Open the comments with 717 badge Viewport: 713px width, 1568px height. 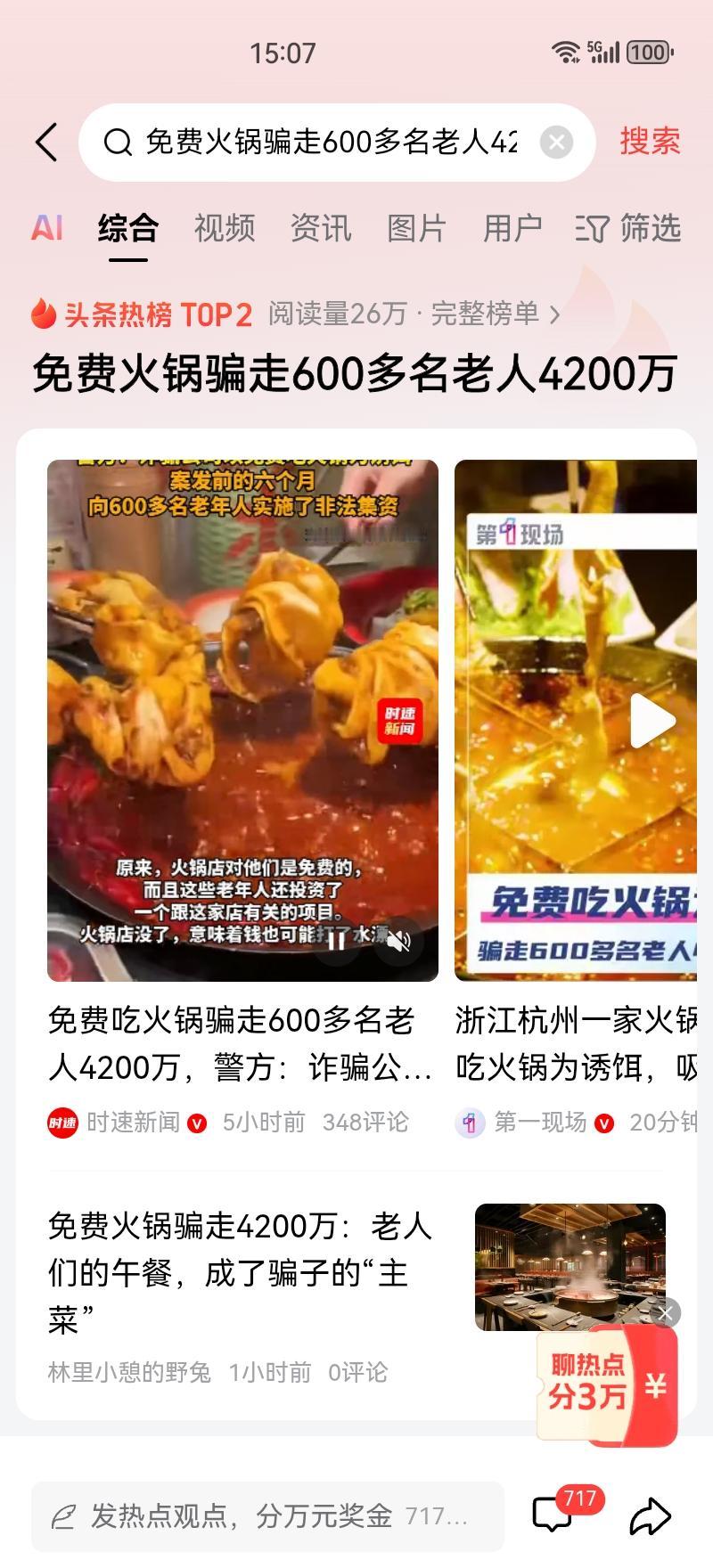(553, 1515)
